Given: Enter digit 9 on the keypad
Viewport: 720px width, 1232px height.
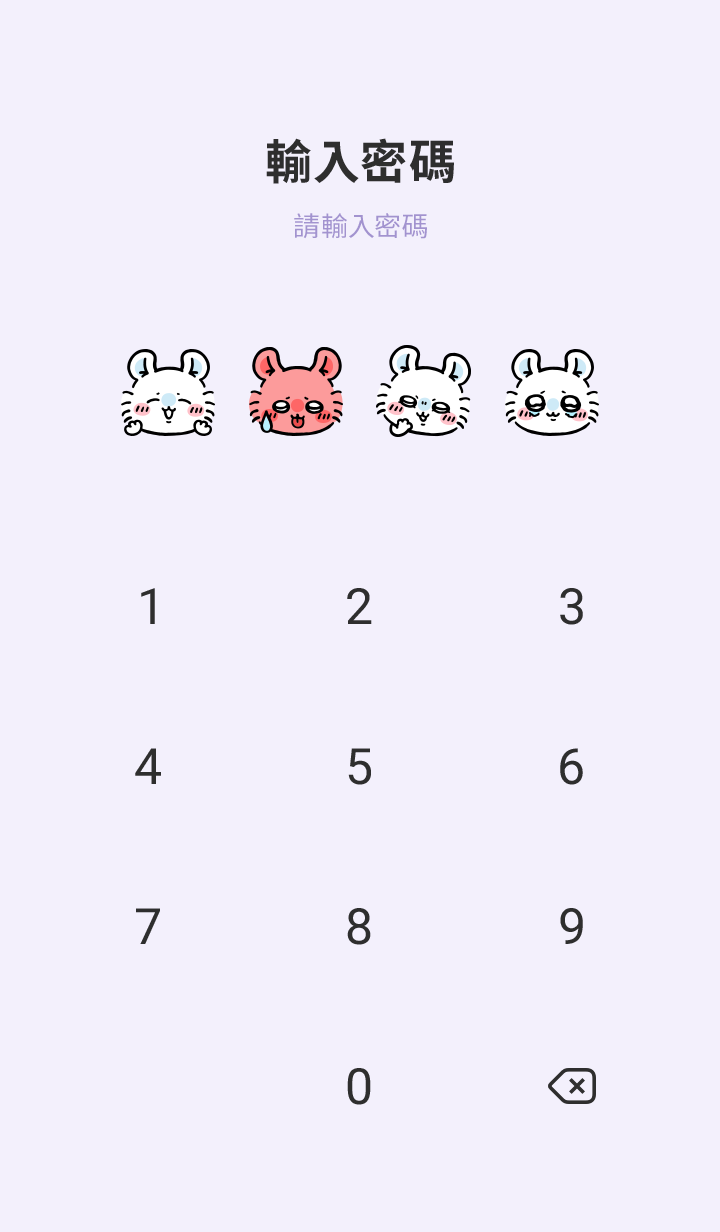Looking at the screenshot, I should click(571, 927).
